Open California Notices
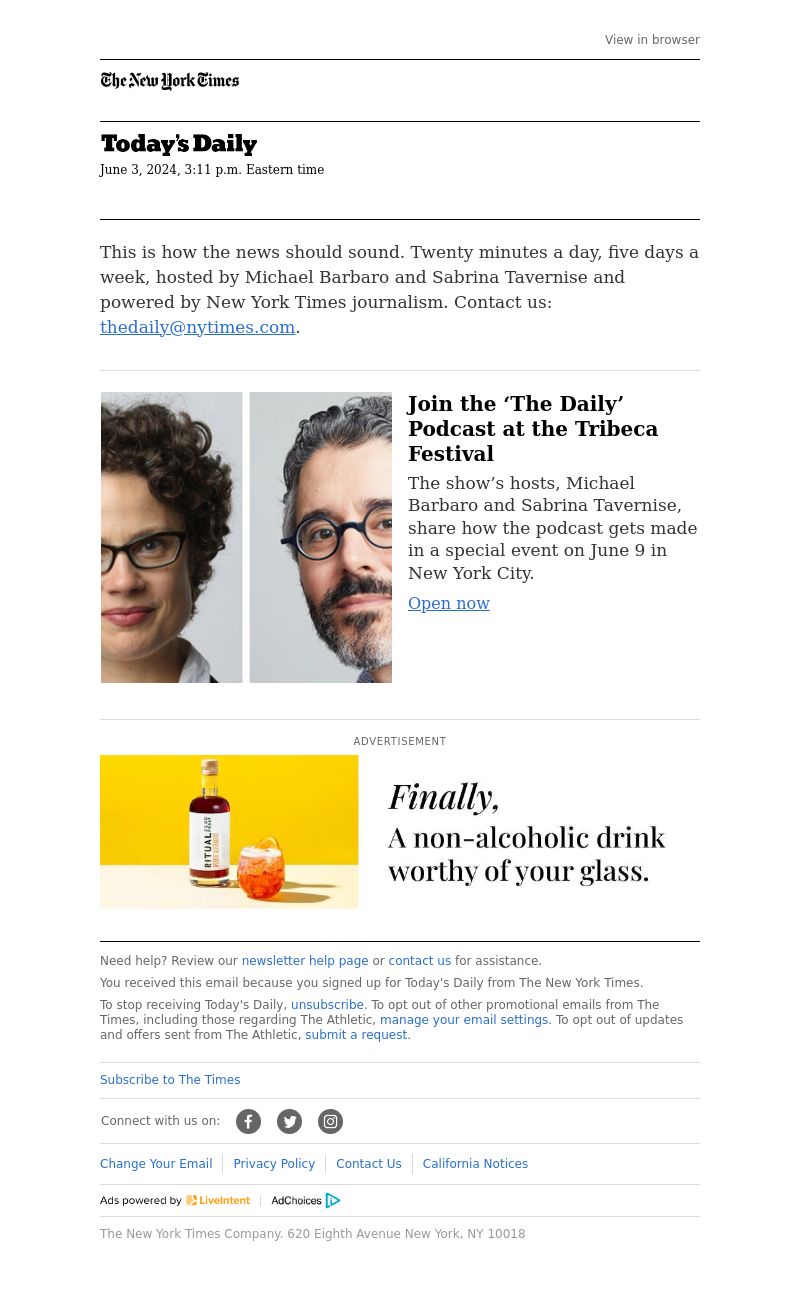Image resolution: width=800 pixels, height=1292 pixels. coord(475,1164)
